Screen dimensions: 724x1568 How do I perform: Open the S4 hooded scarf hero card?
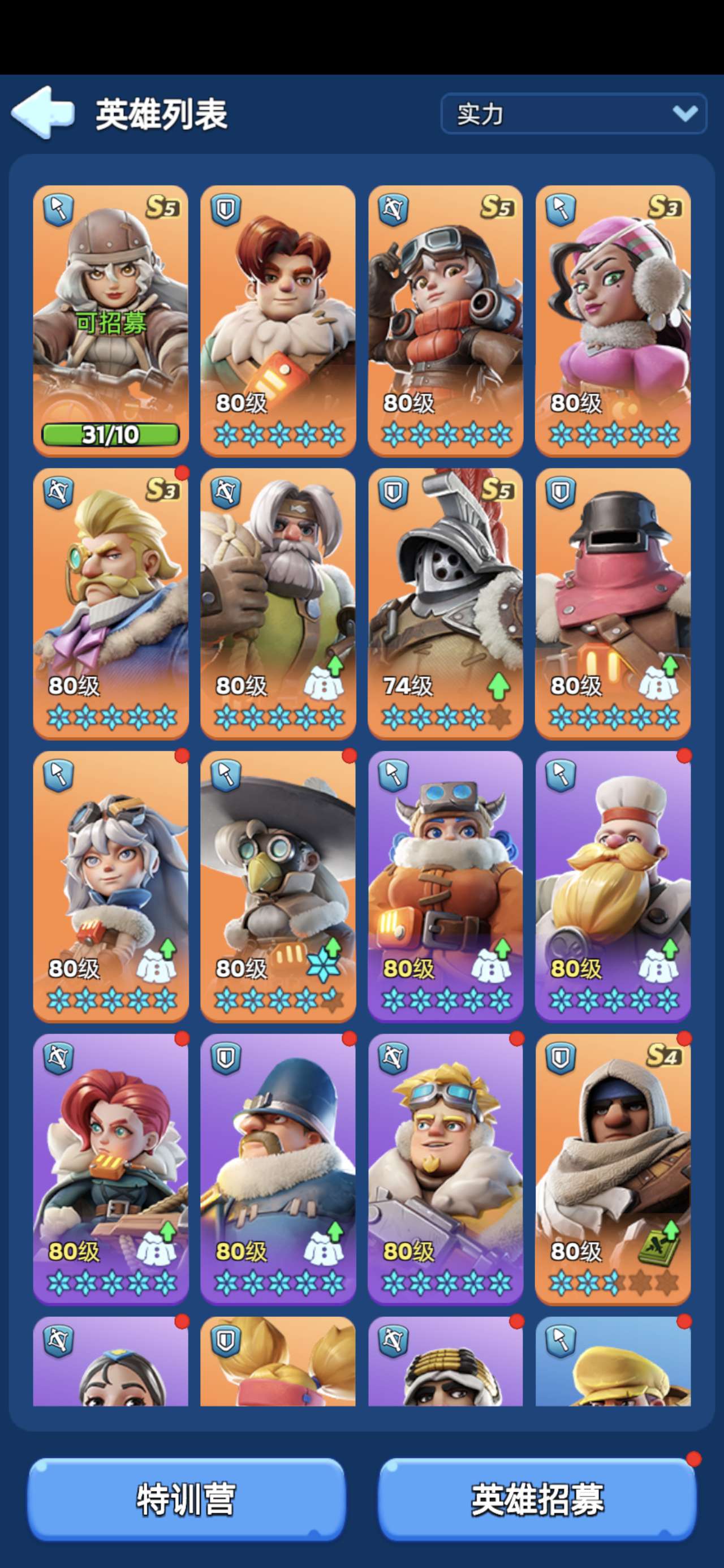(613, 1169)
